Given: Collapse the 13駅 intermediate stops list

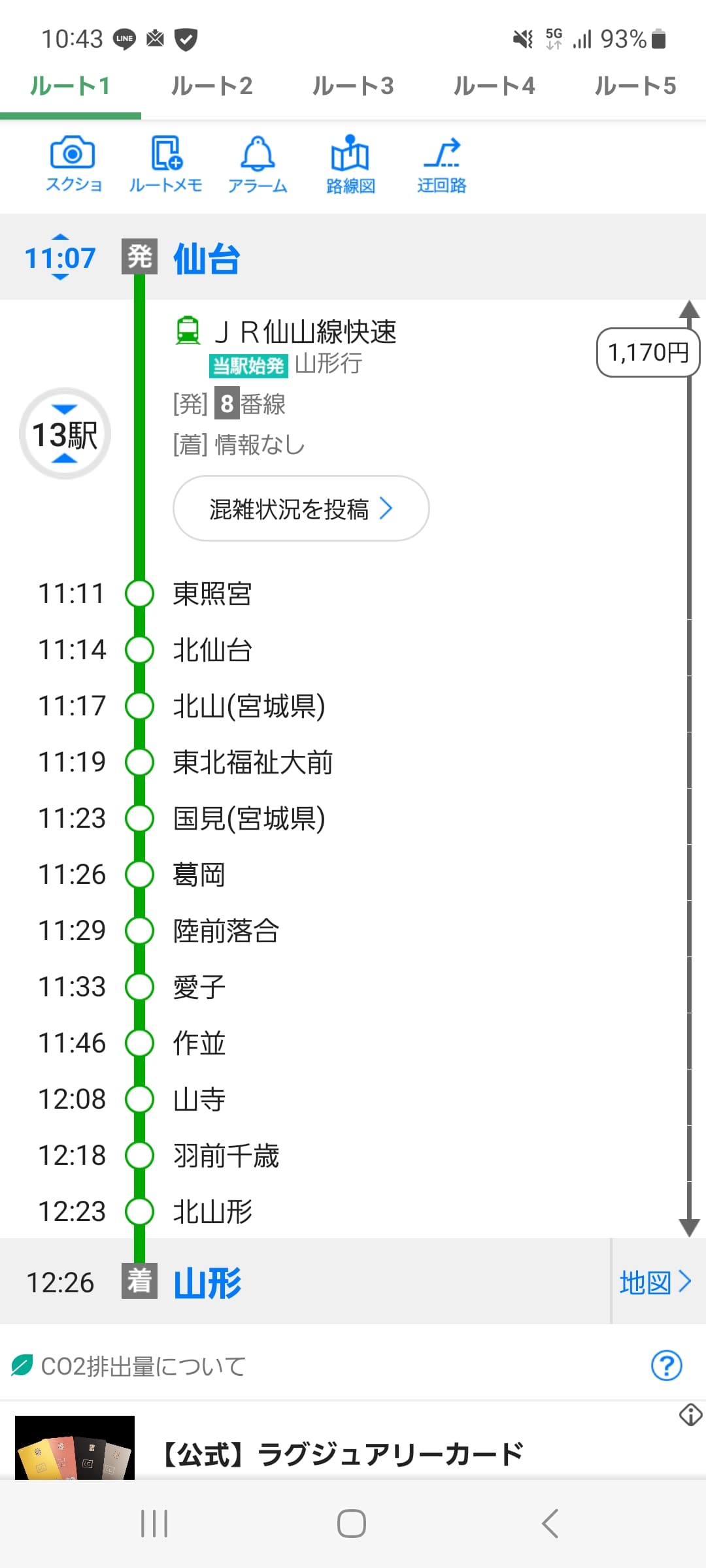Looking at the screenshot, I should (65, 434).
